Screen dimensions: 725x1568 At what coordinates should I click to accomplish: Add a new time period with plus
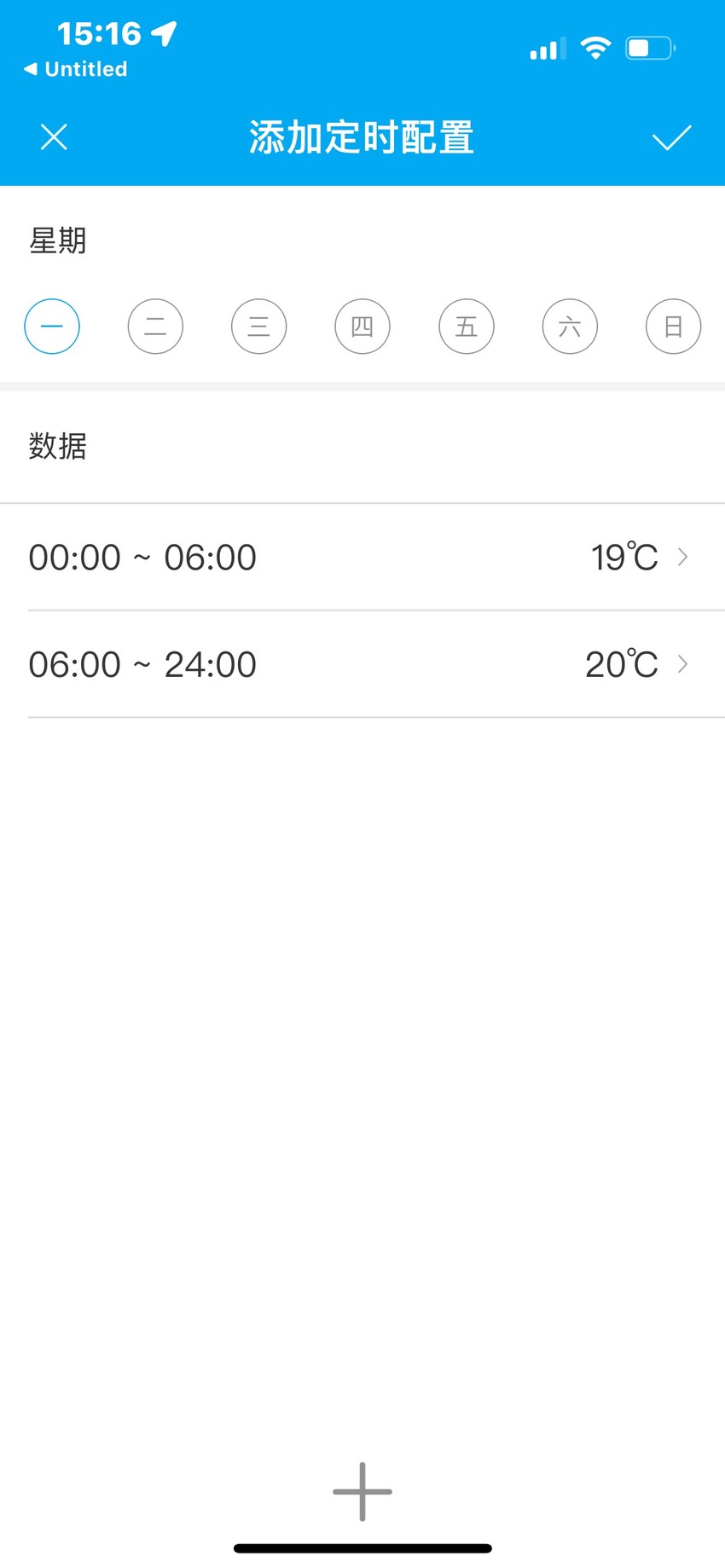pos(362,1491)
